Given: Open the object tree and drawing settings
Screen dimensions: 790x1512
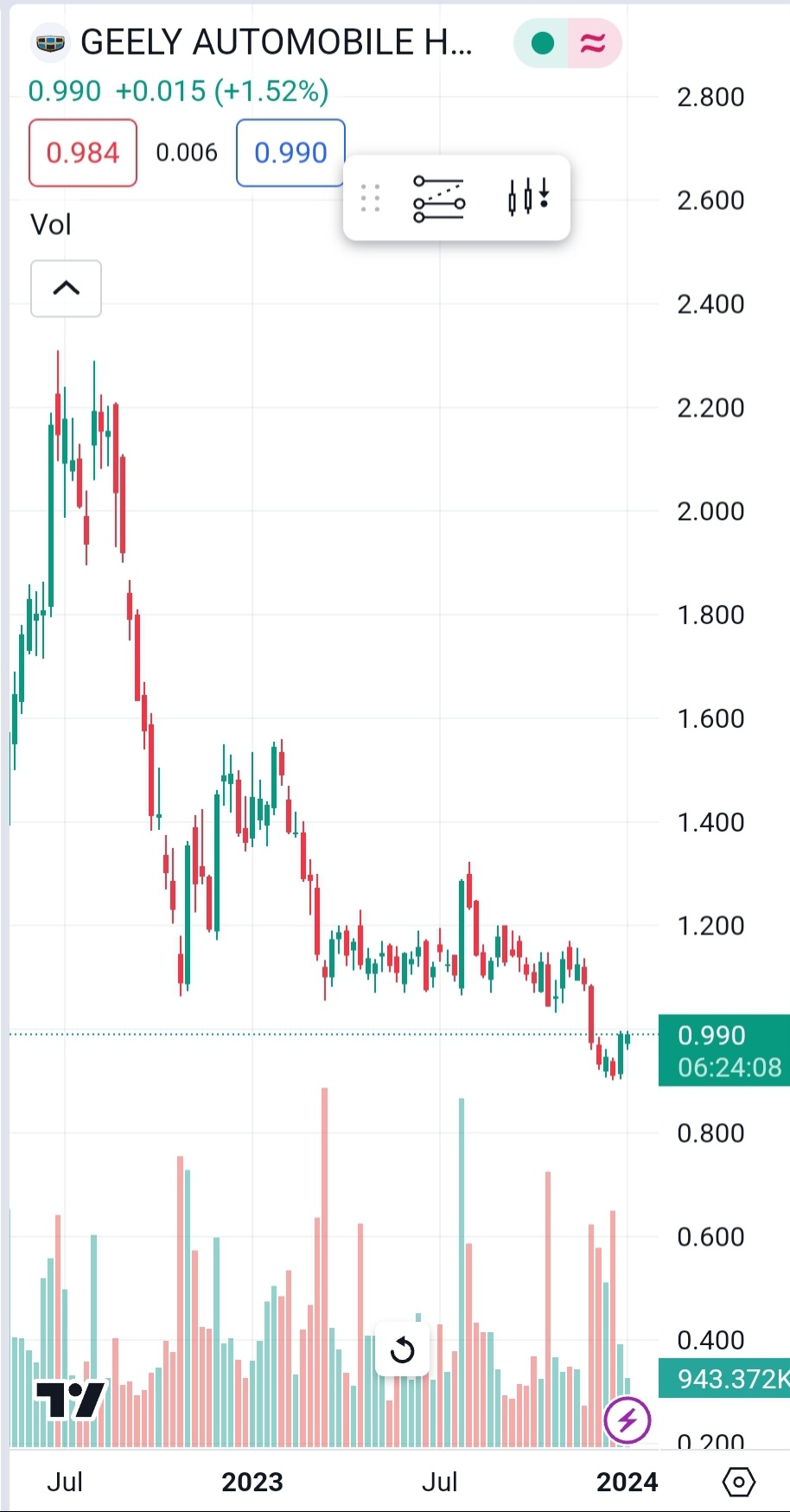Looking at the screenshot, I should tap(438, 198).
